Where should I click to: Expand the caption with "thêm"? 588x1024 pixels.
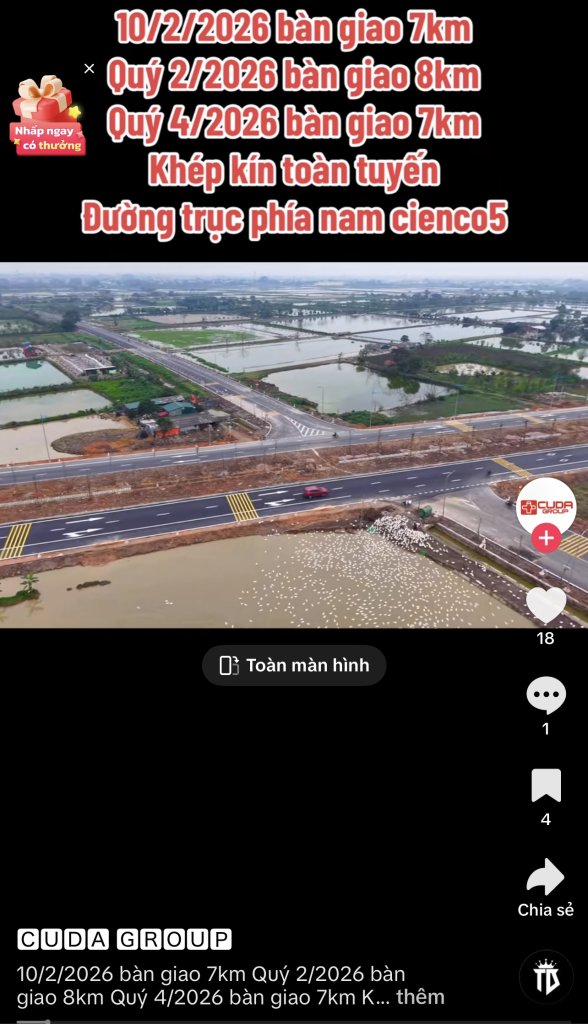[x=420, y=997]
